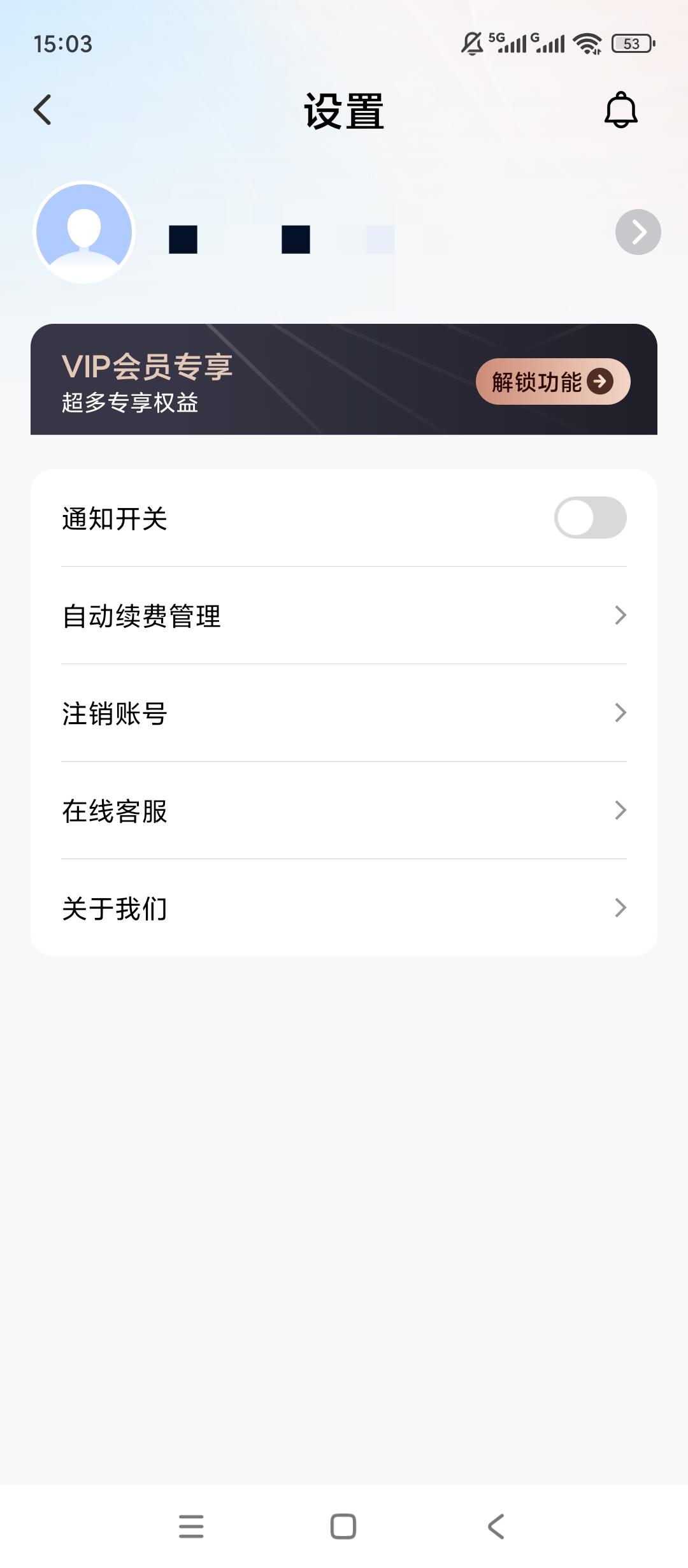Image resolution: width=688 pixels, height=1568 pixels.
Task: Open 关于我们
Action: pos(344,908)
